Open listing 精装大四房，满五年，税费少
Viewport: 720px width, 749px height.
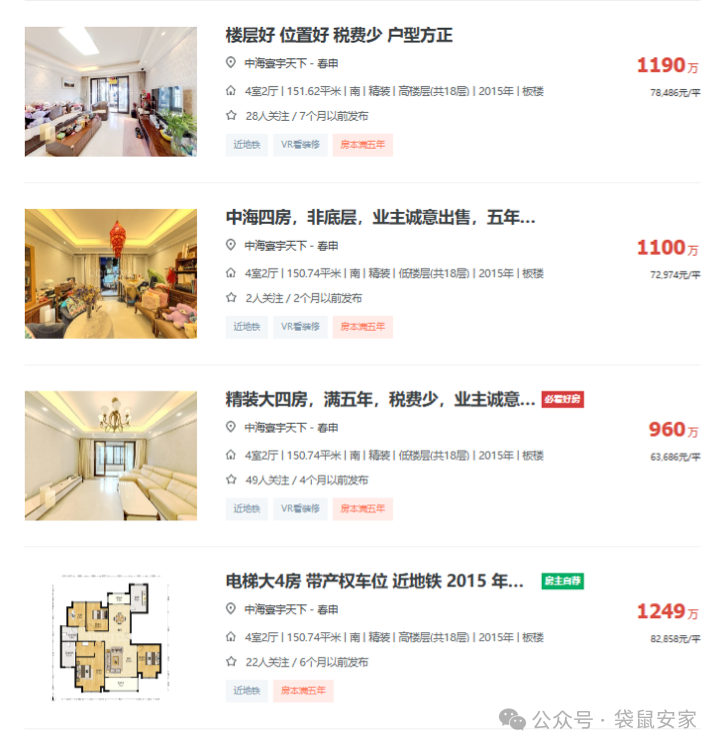pyautogui.click(x=380, y=399)
